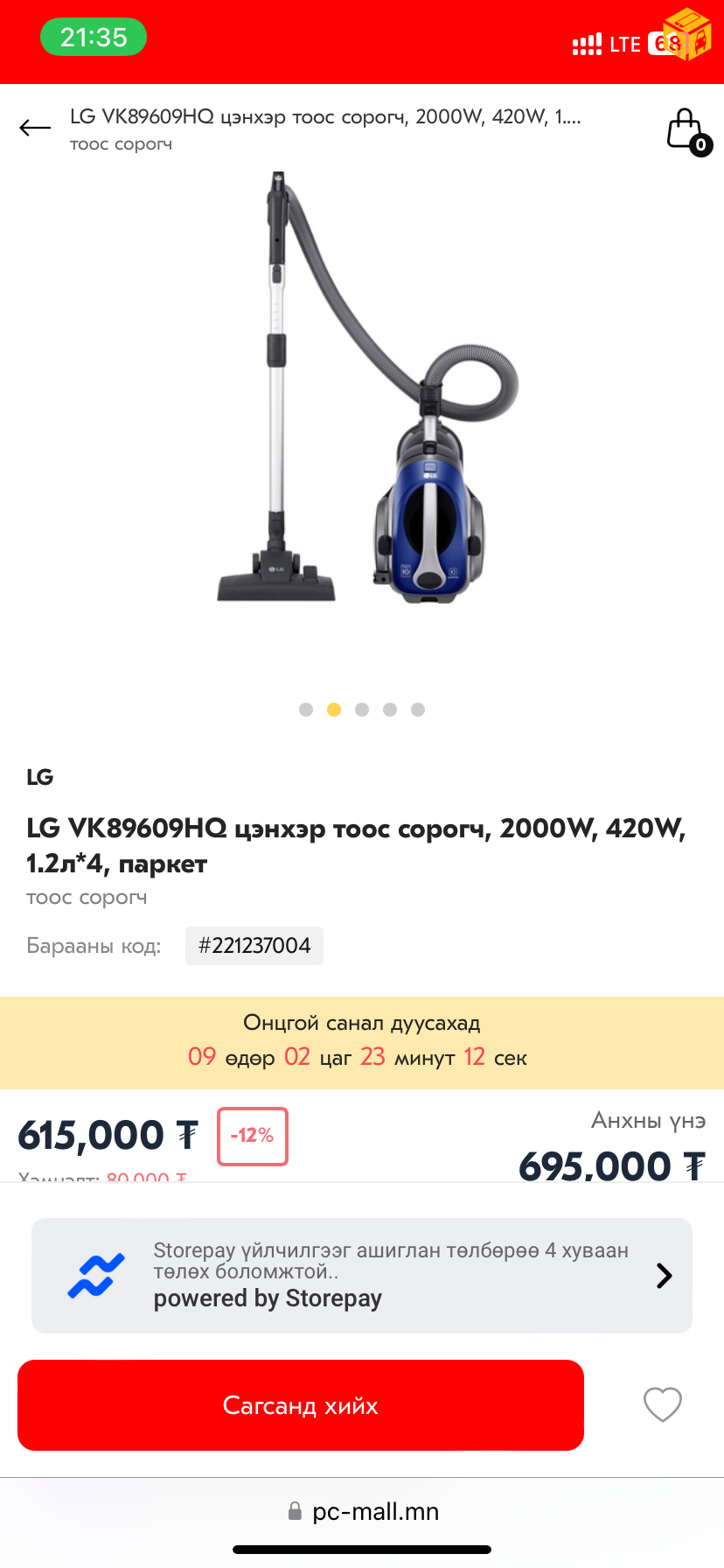Select the first carousel dot

pos(305,710)
